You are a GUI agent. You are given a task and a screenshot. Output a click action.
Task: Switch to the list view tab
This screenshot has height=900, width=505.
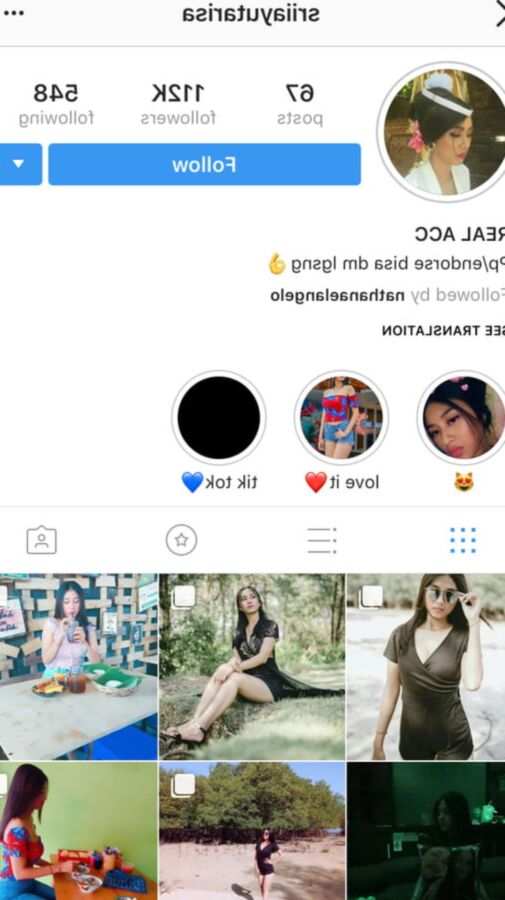(x=322, y=540)
